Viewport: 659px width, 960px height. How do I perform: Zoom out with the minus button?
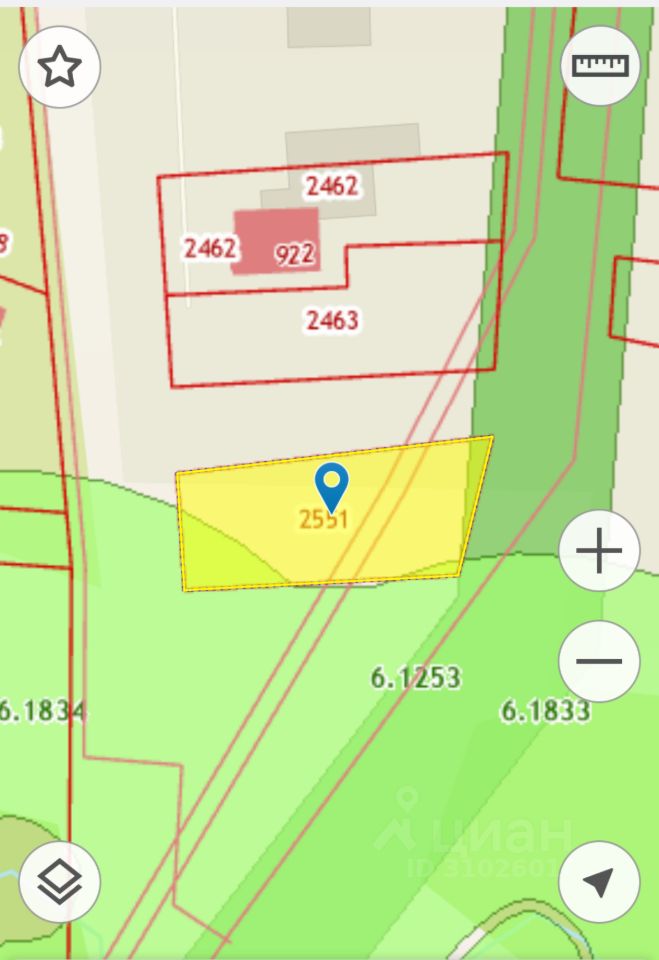coord(599,661)
